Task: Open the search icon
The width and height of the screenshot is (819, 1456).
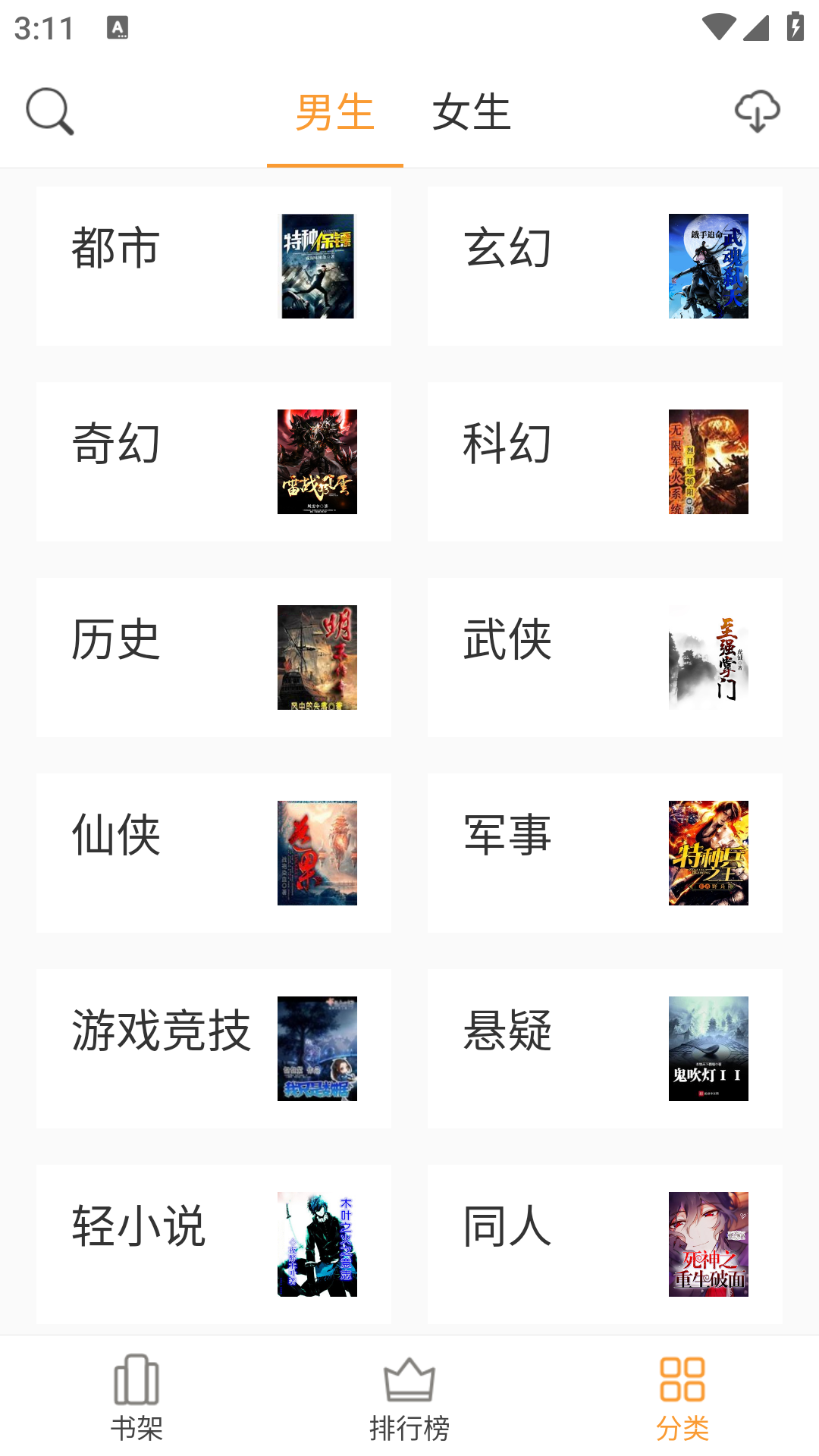Action: coord(50,111)
